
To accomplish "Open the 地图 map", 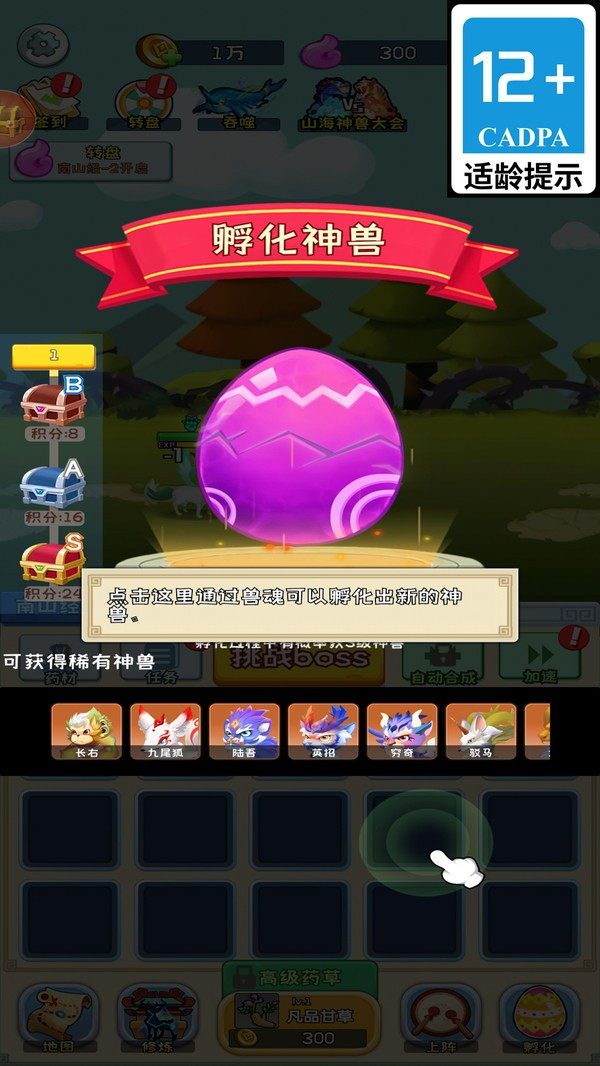I will pos(59,1018).
